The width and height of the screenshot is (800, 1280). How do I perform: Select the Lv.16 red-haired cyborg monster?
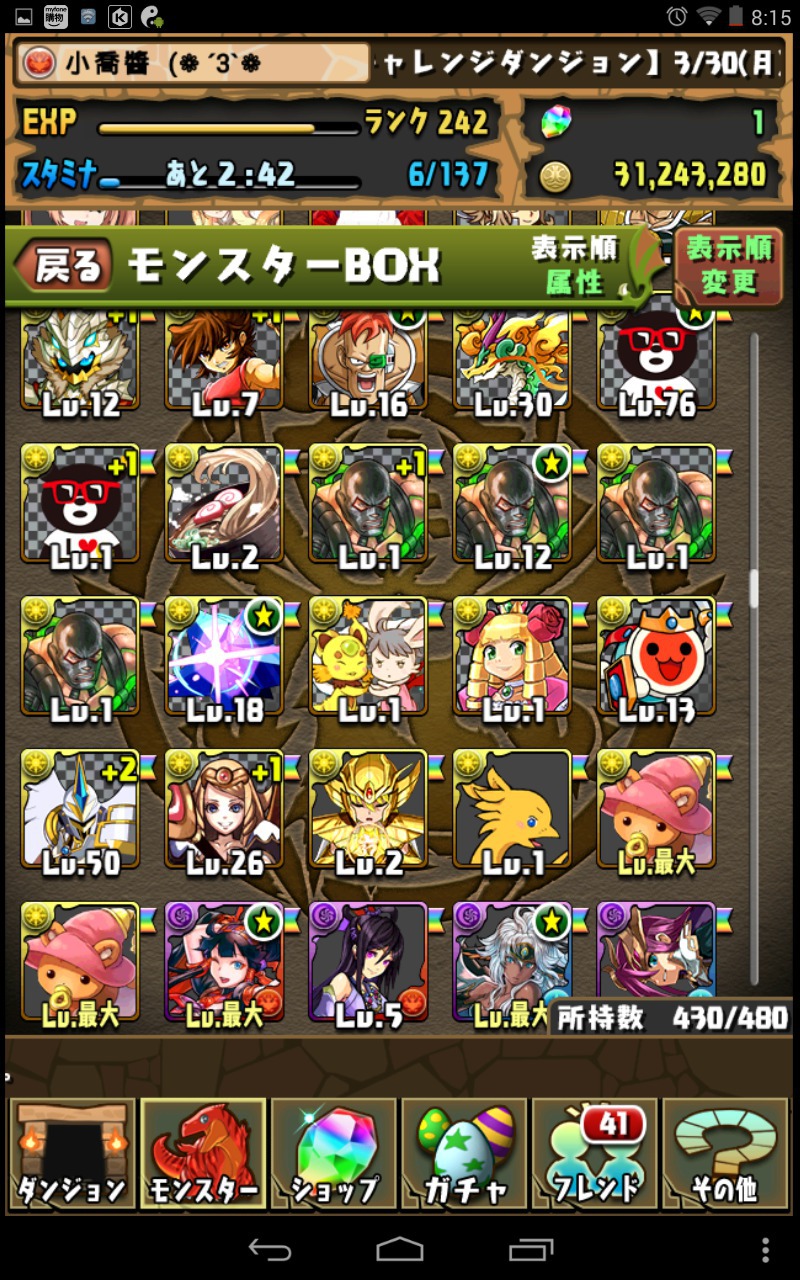(368, 361)
